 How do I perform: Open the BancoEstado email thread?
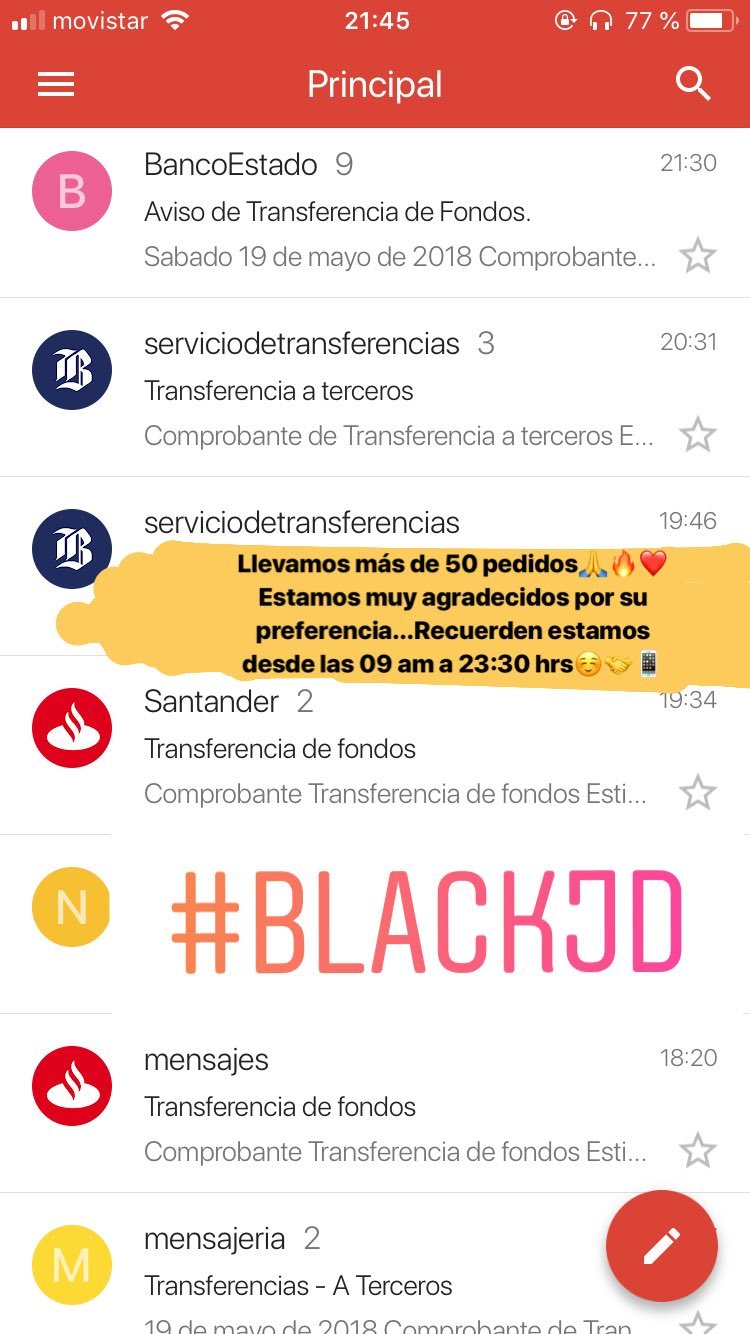click(x=375, y=212)
